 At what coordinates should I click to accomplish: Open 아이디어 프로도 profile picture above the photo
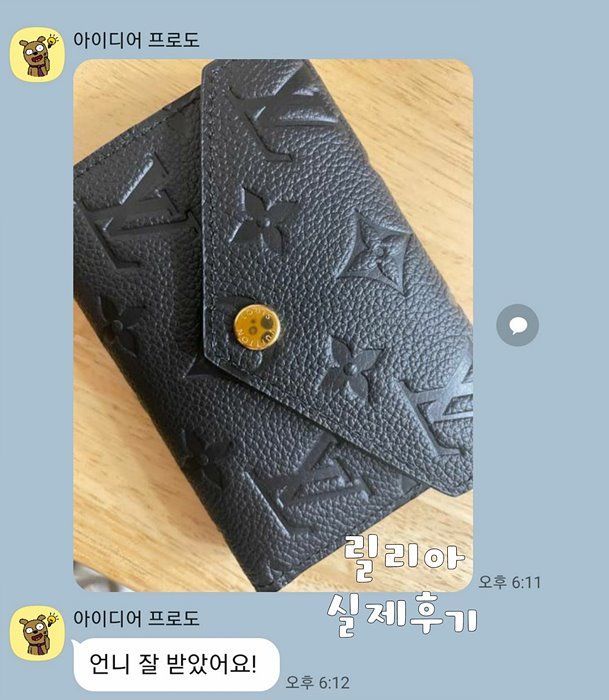[37, 55]
